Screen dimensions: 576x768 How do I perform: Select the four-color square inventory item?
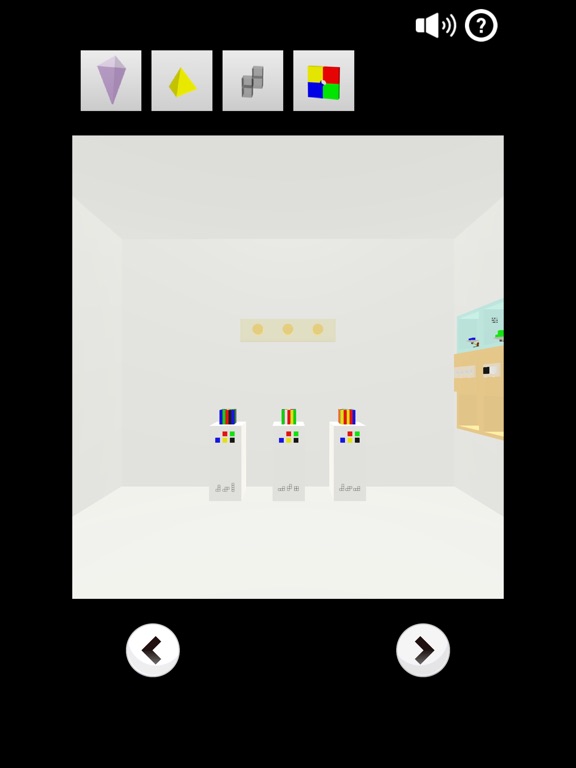[324, 80]
